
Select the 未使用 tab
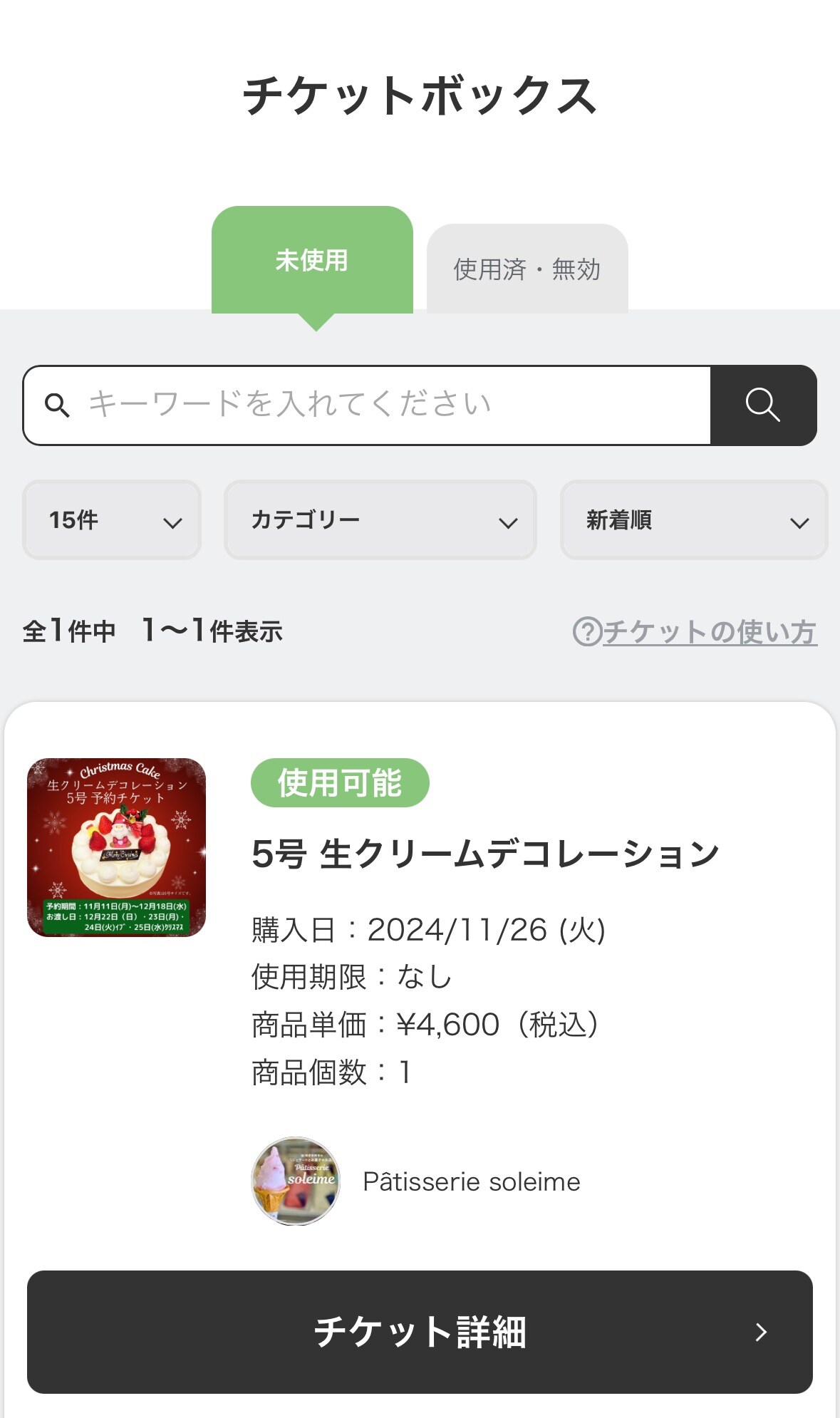pos(312,261)
